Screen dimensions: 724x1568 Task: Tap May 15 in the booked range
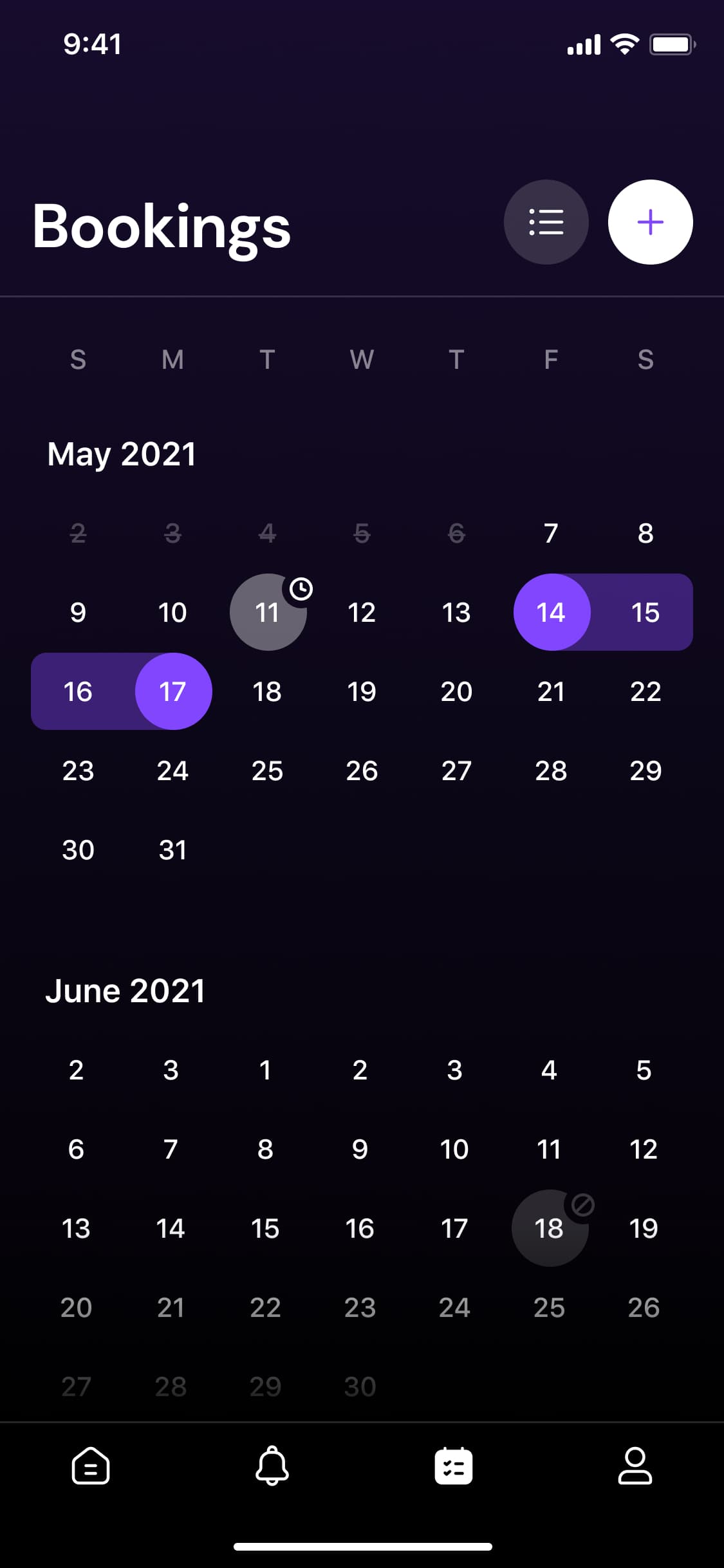click(x=645, y=612)
